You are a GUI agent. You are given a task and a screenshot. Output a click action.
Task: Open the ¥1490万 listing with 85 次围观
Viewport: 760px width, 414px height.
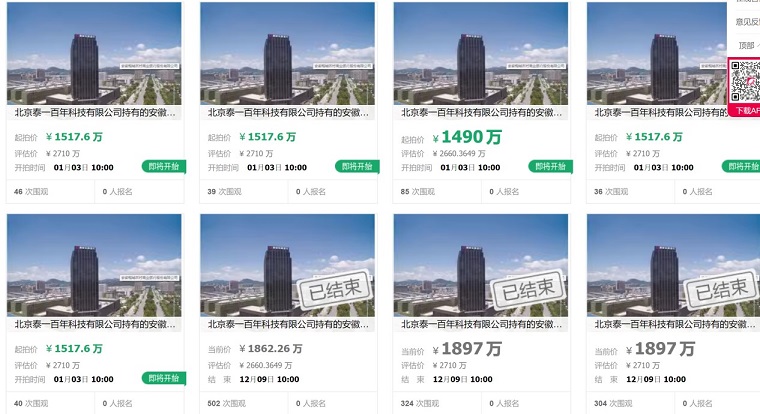(x=482, y=112)
